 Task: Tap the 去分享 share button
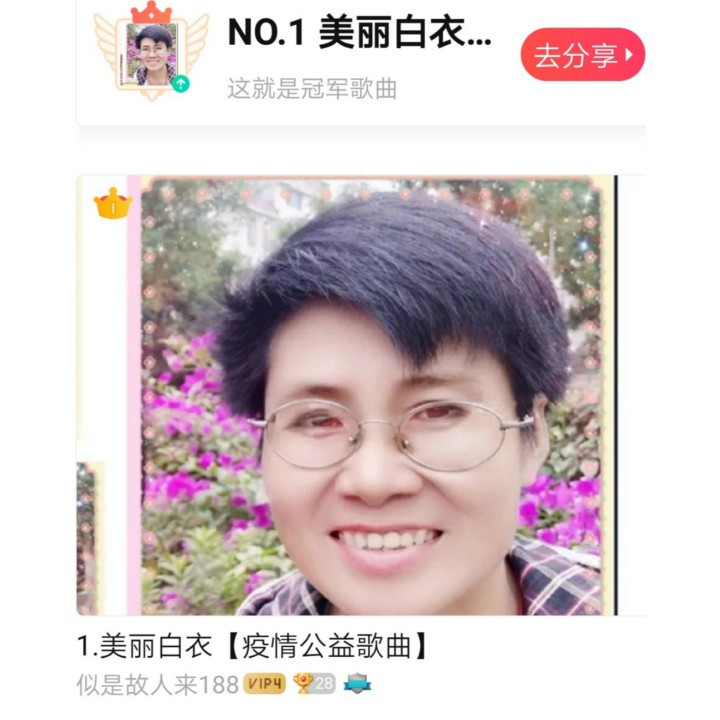coord(582,55)
